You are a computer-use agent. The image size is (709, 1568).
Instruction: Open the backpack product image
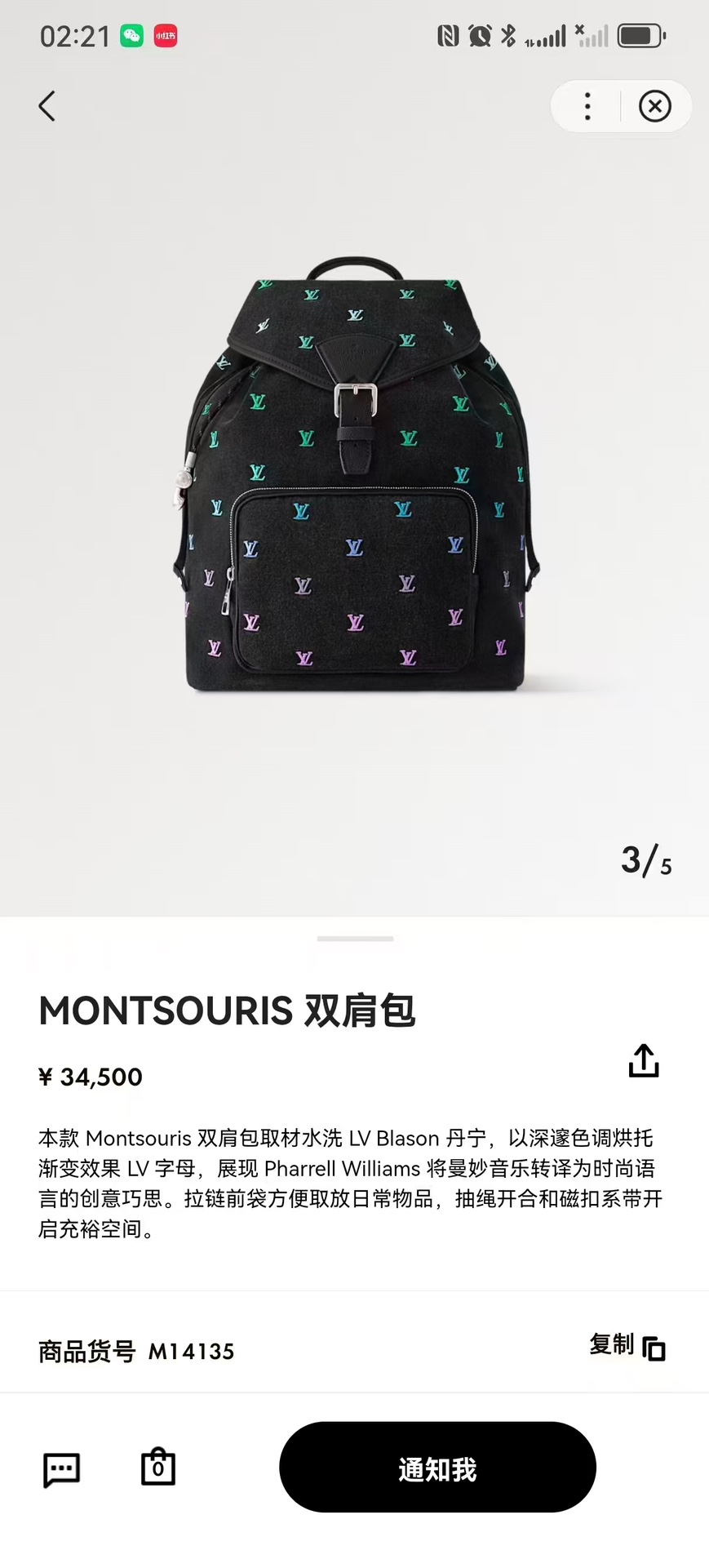click(x=356, y=482)
